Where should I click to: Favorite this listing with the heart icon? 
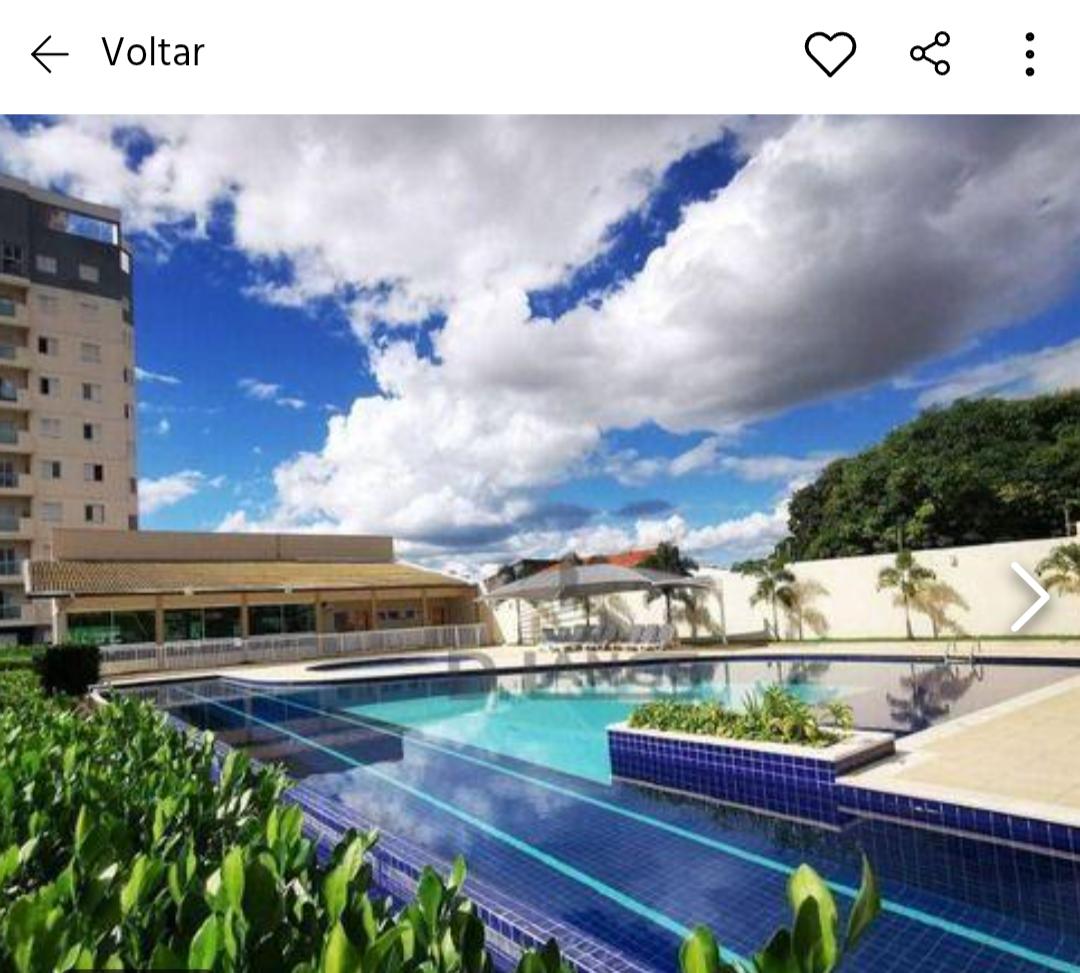click(830, 54)
